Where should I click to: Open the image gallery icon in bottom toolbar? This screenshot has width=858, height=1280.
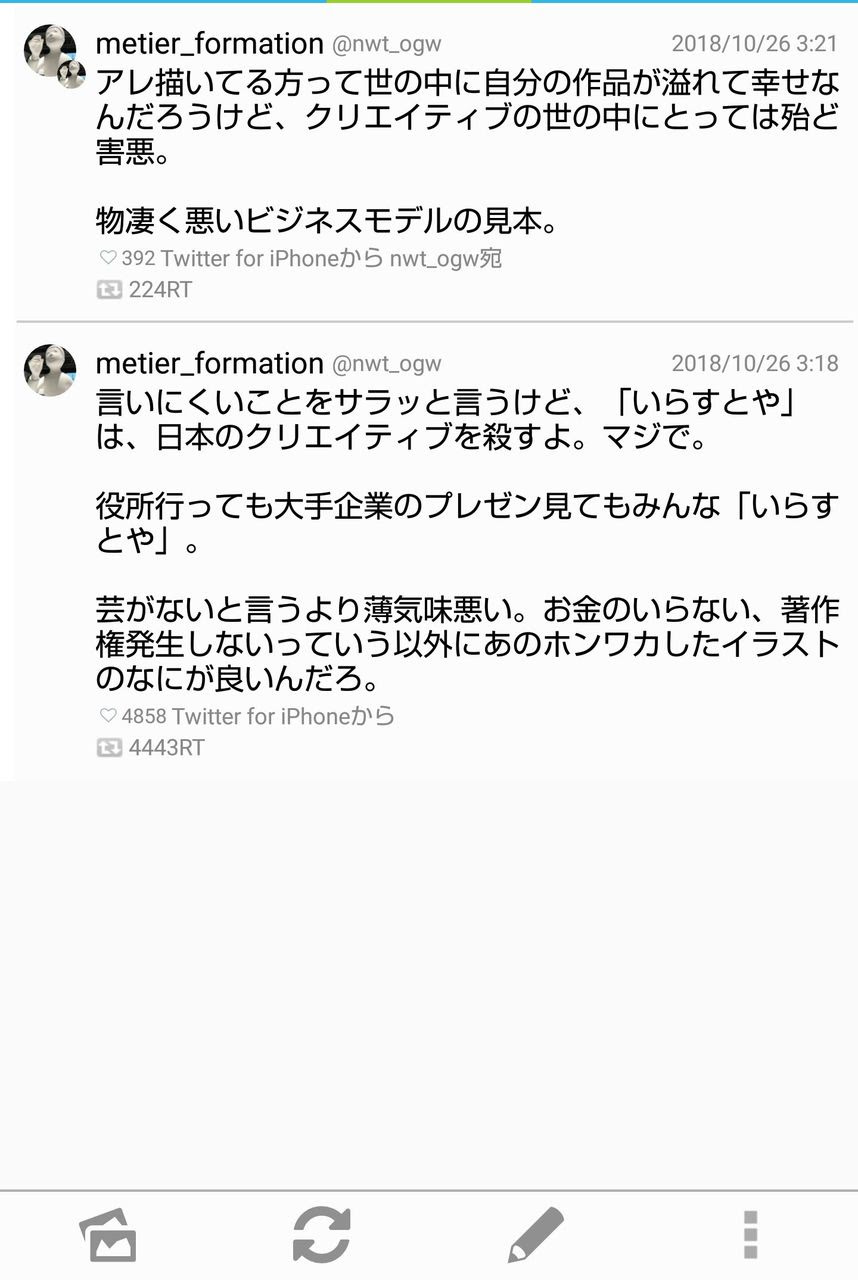107,1235
